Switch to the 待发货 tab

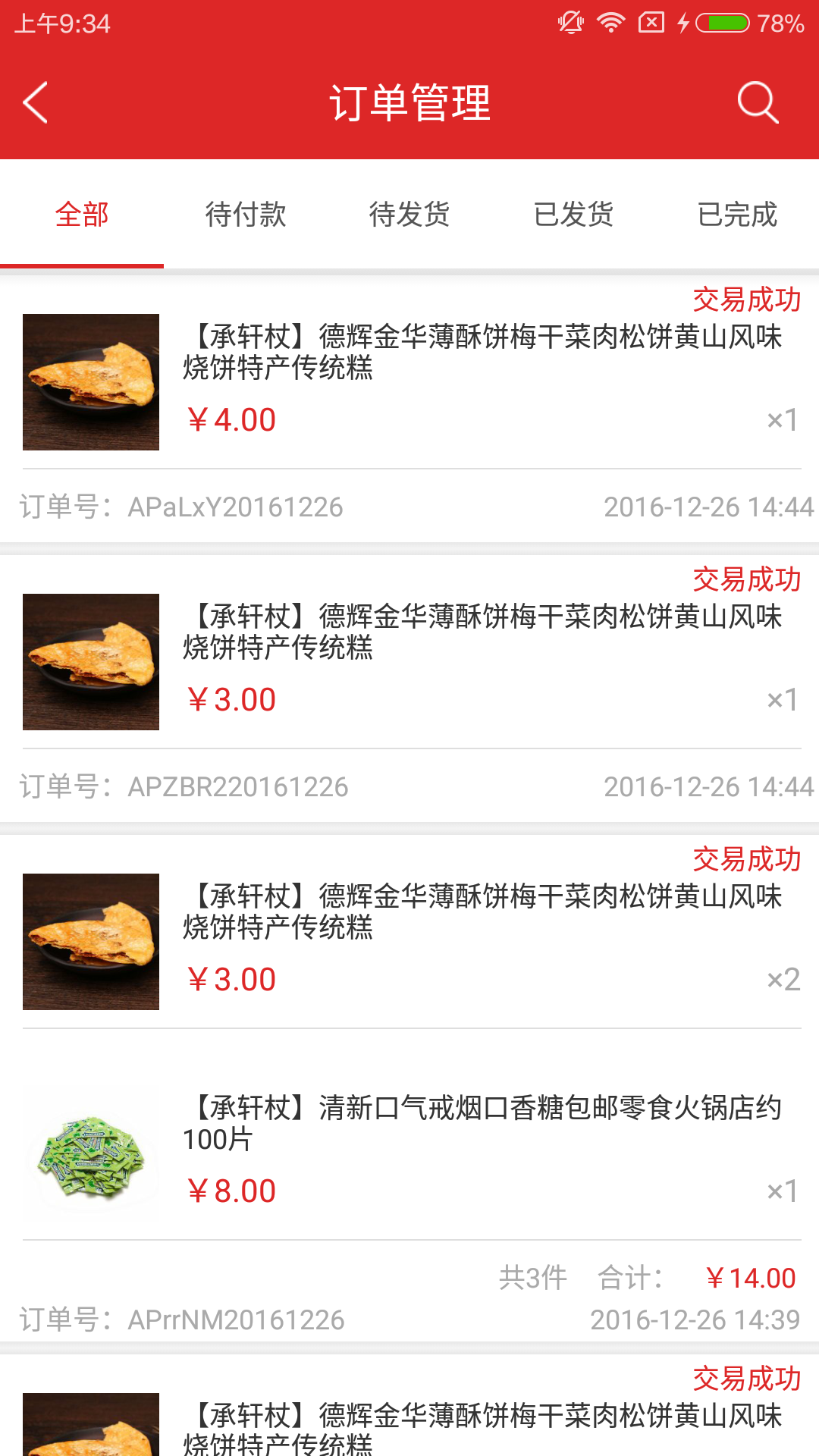[x=409, y=215]
